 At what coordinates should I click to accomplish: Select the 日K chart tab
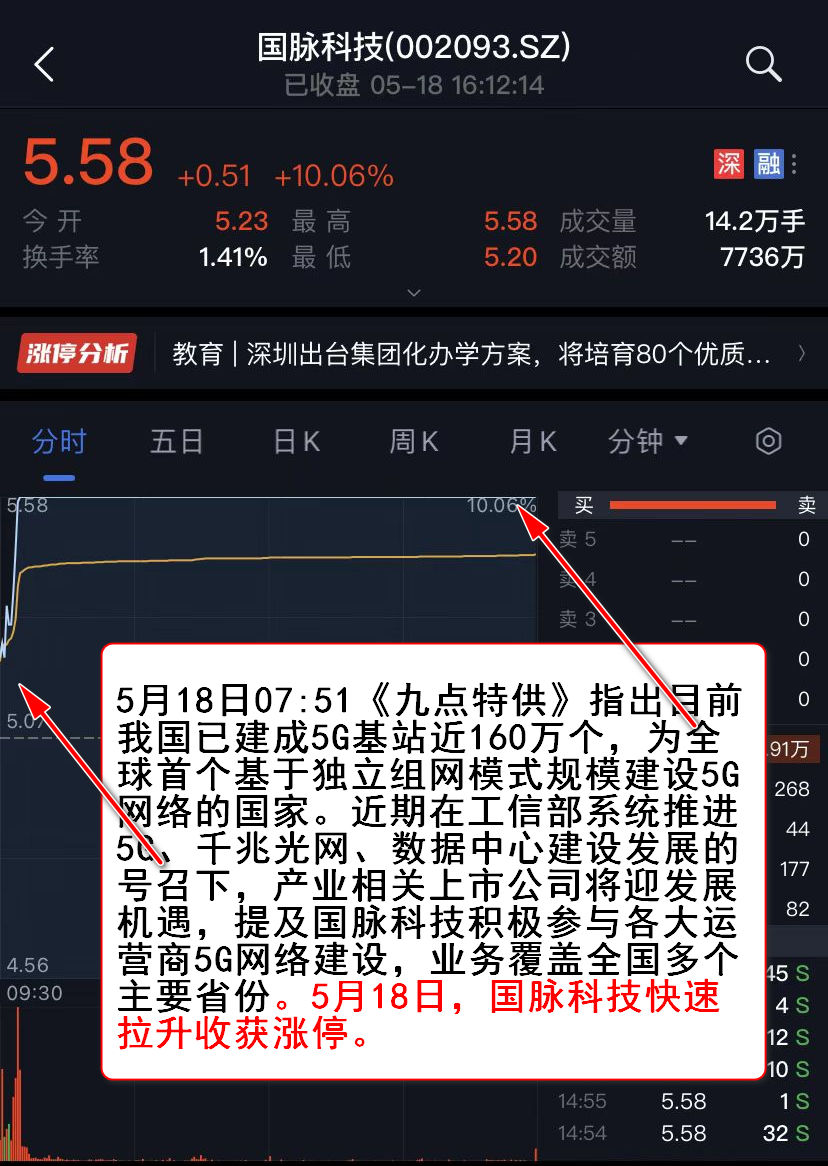pos(297,441)
